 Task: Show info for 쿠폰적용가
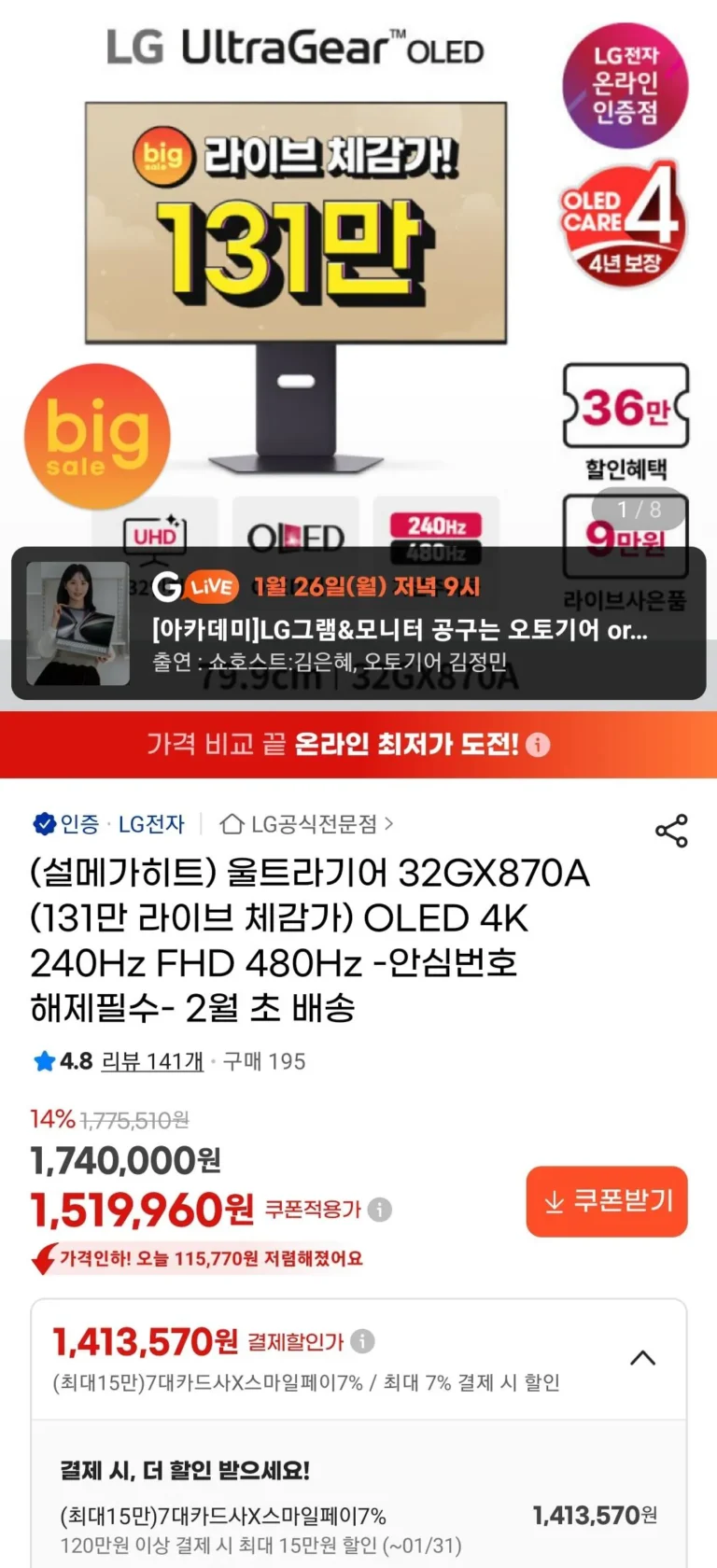(379, 1210)
